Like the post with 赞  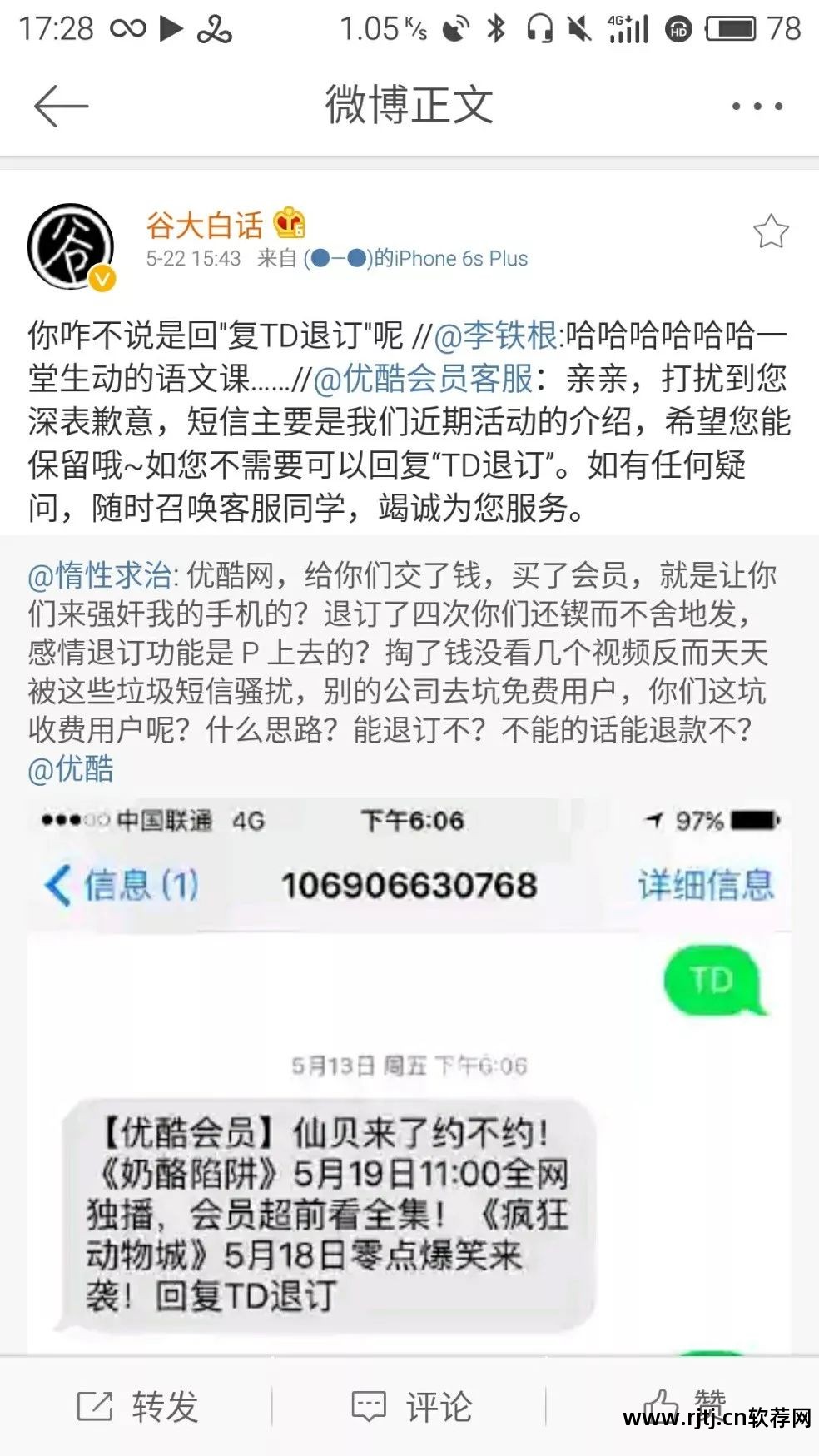[x=682, y=1407]
